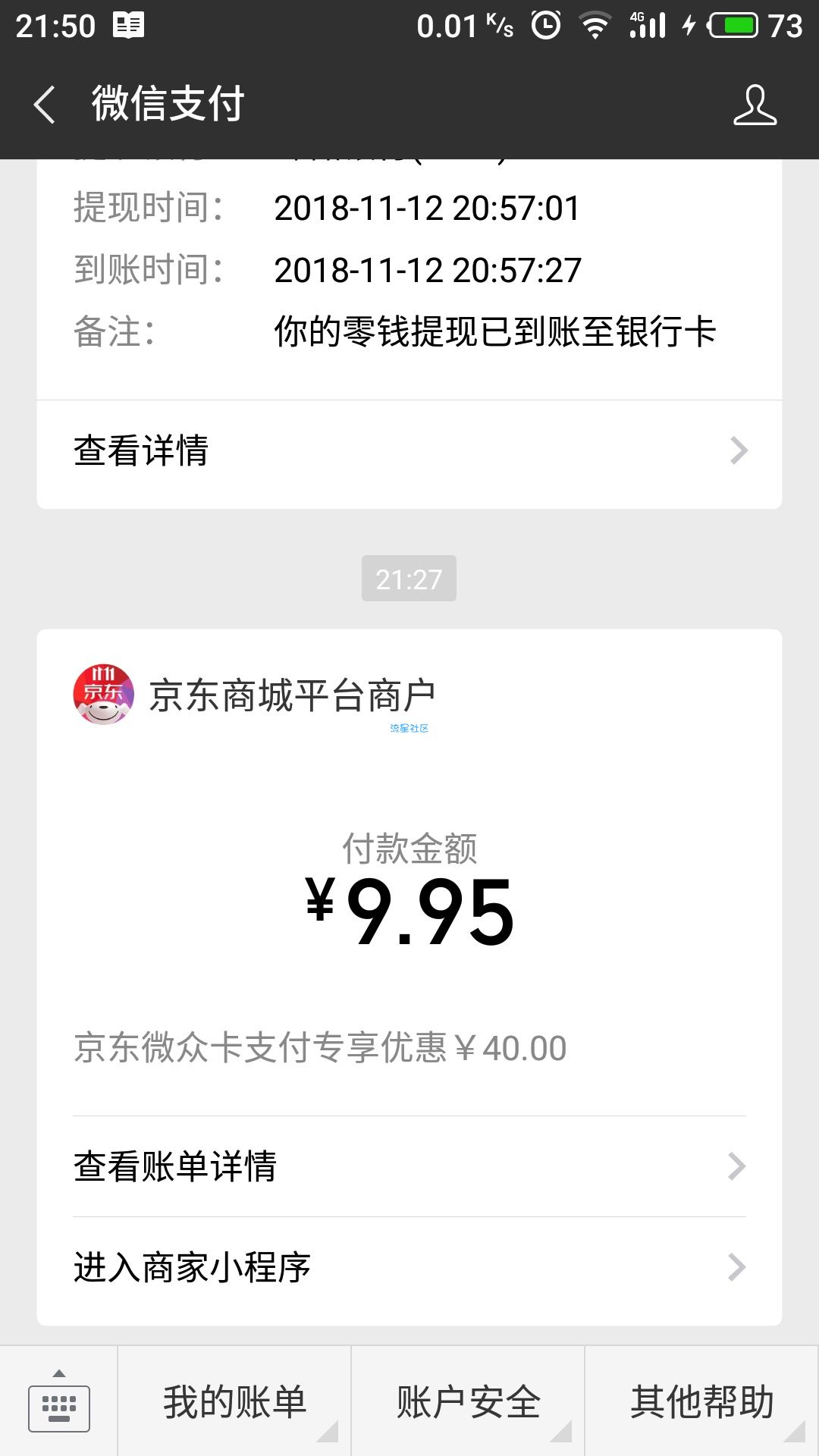
Task: Open the 我的账单 menu
Action: coord(234,1401)
